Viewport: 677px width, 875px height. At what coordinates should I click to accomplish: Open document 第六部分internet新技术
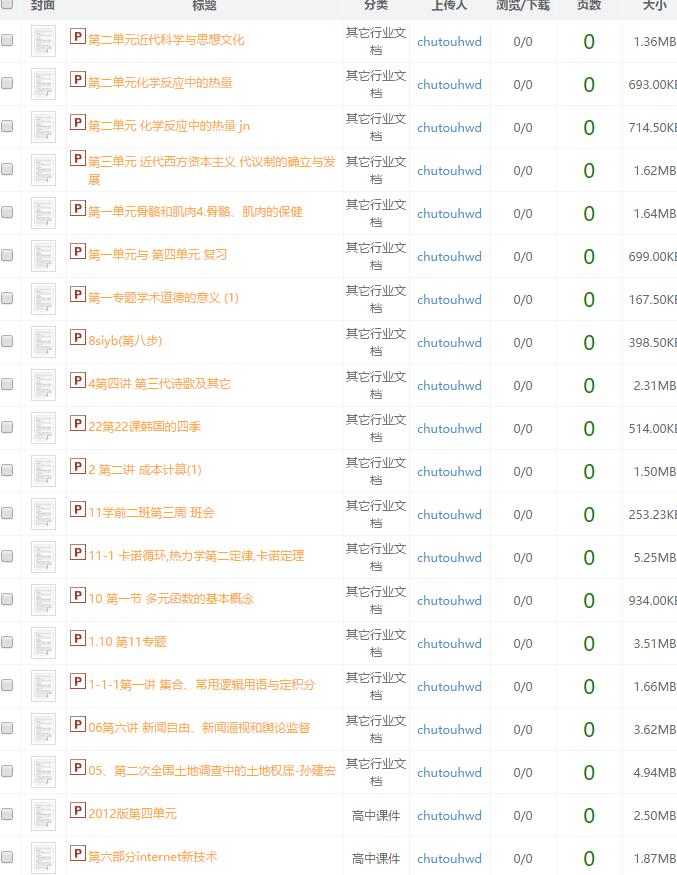(x=152, y=857)
